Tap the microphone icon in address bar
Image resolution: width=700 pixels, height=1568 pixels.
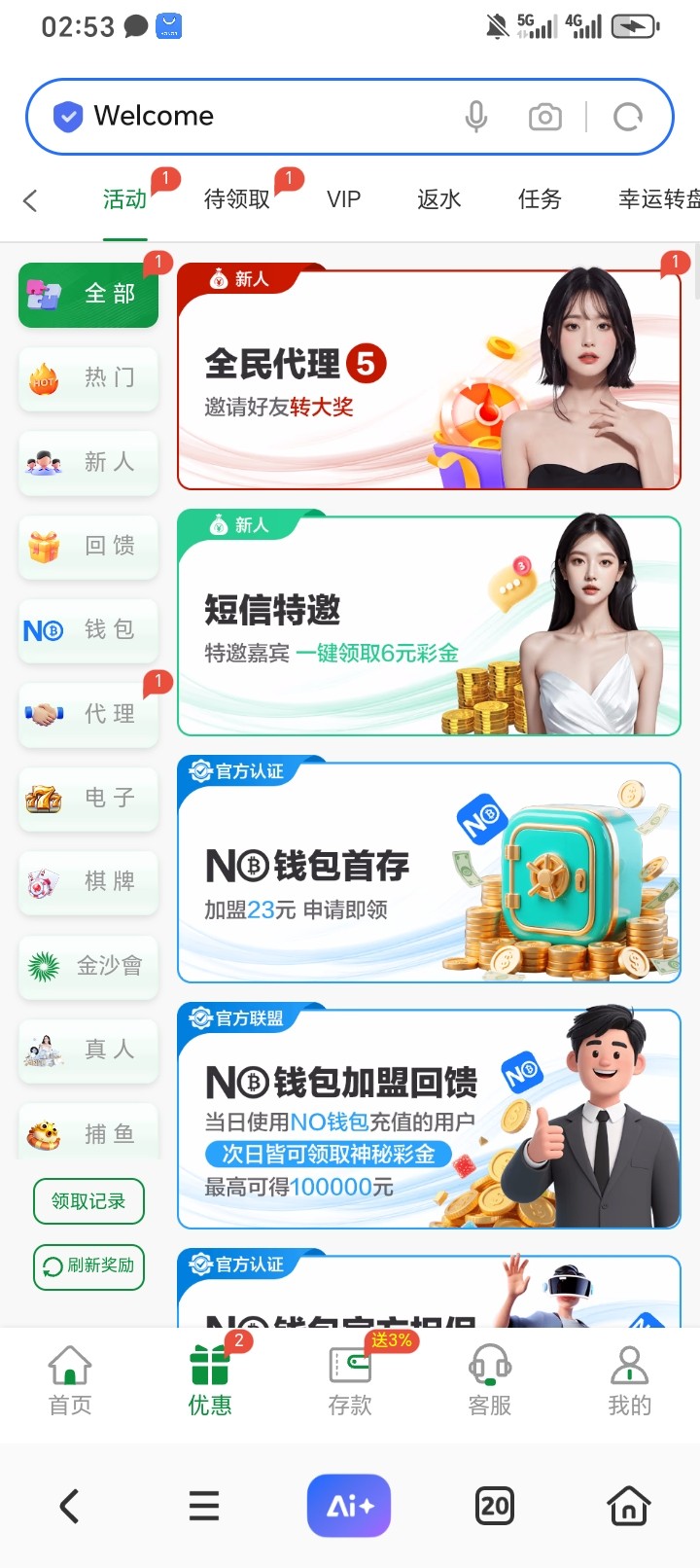tap(476, 117)
